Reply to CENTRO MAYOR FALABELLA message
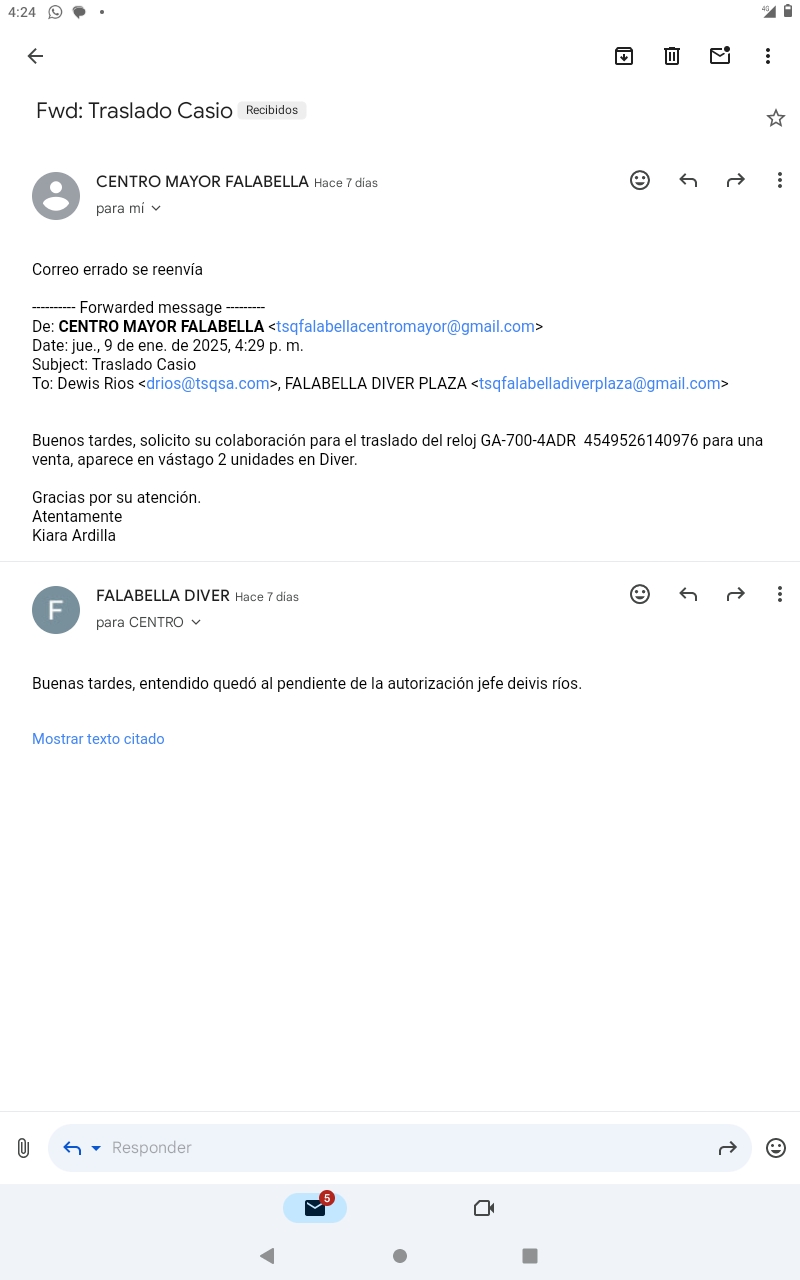This screenshot has height=1280, width=800. (688, 180)
